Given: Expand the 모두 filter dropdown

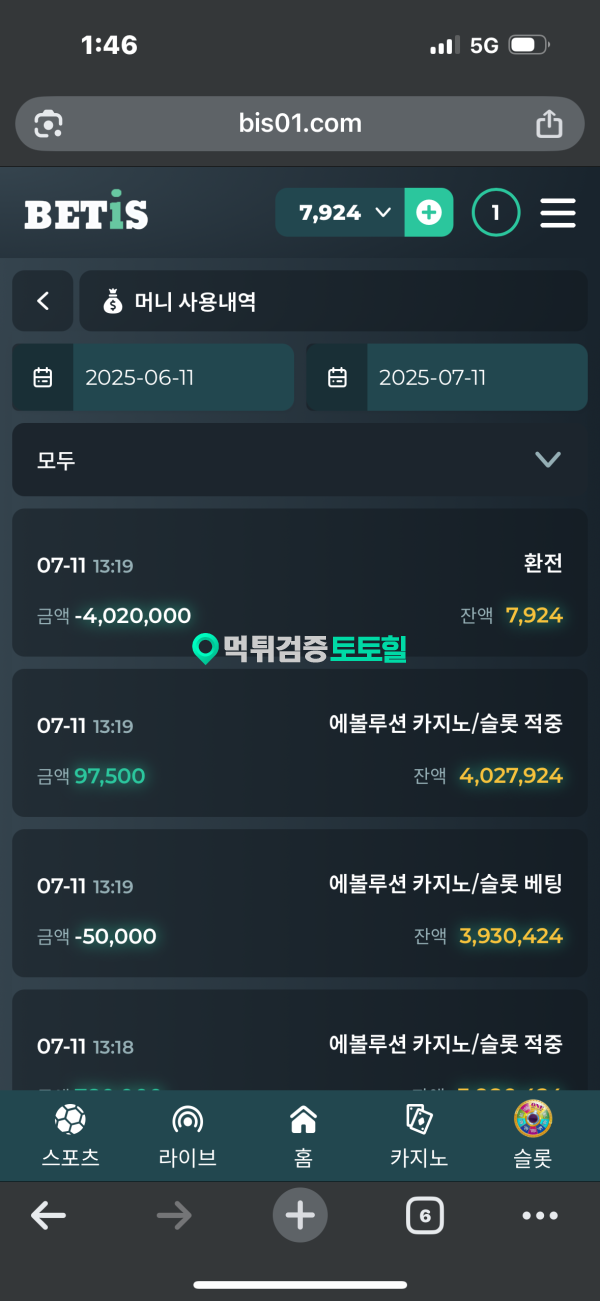Looking at the screenshot, I should 300,460.
